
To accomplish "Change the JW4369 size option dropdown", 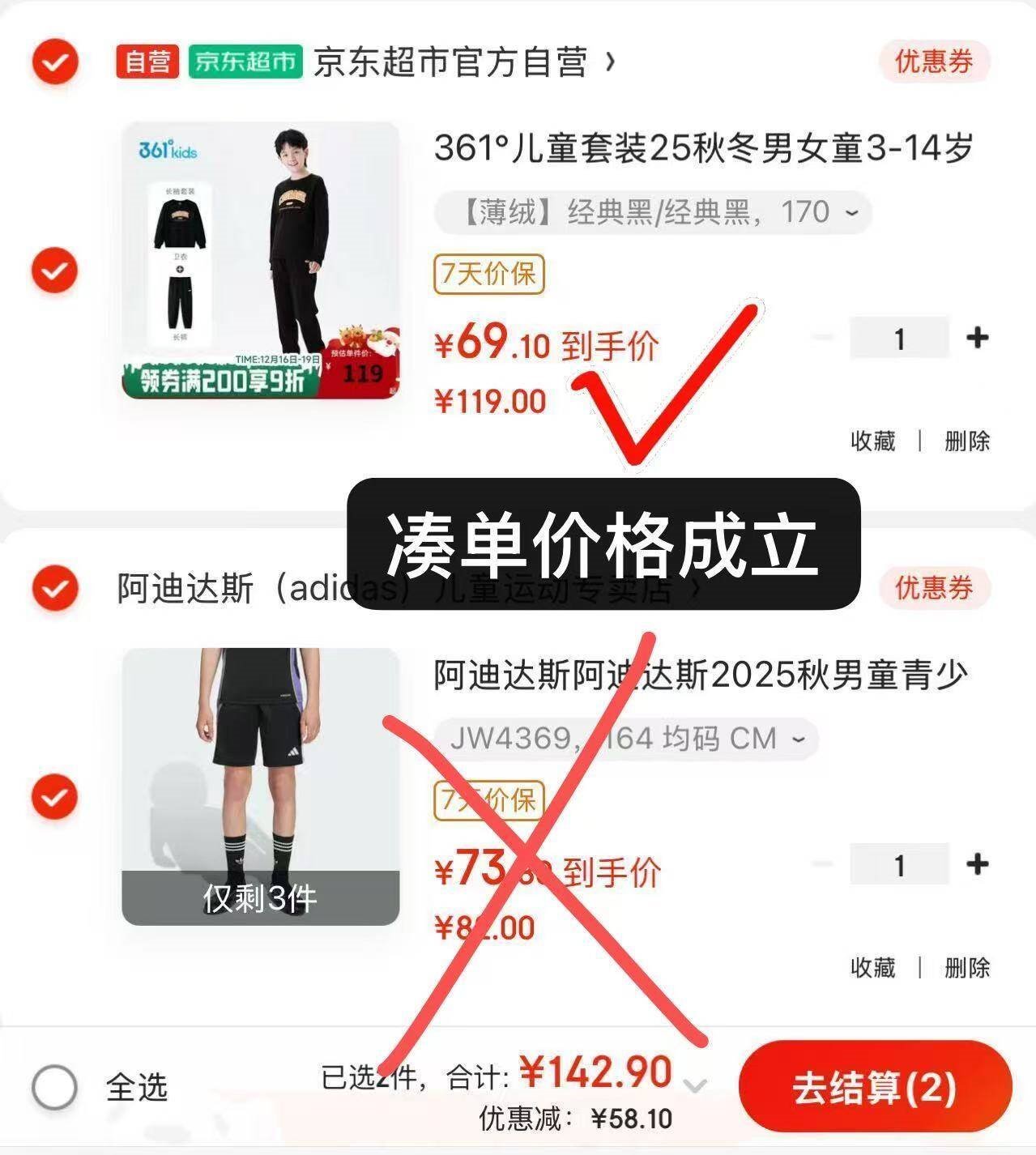I will click(626, 739).
